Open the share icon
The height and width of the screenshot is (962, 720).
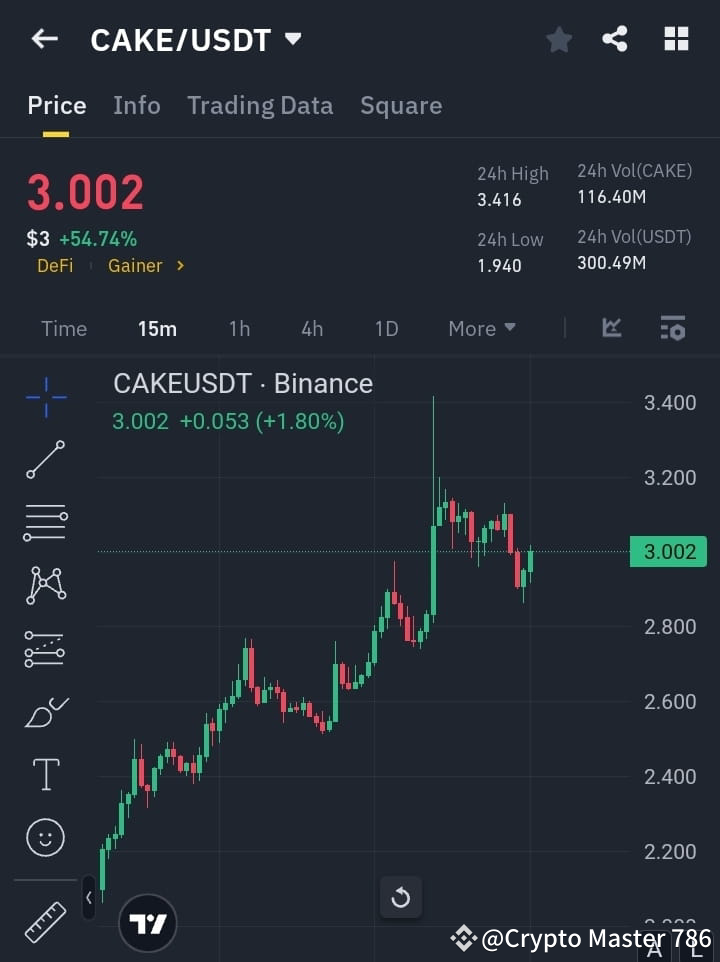tap(616, 40)
